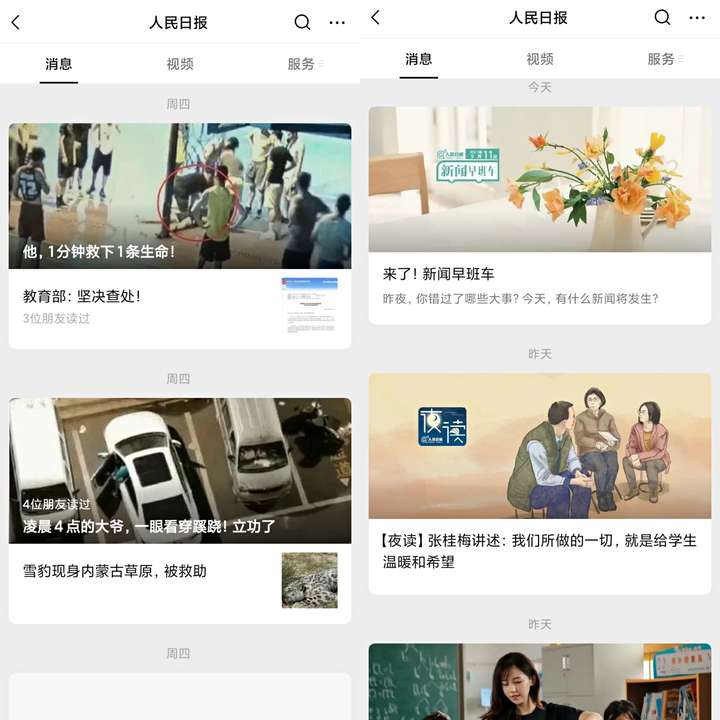Open the article 凌晨4点的大爷,一眼看穿蹊跷!立功了
This screenshot has height=720, width=720.
(180, 470)
